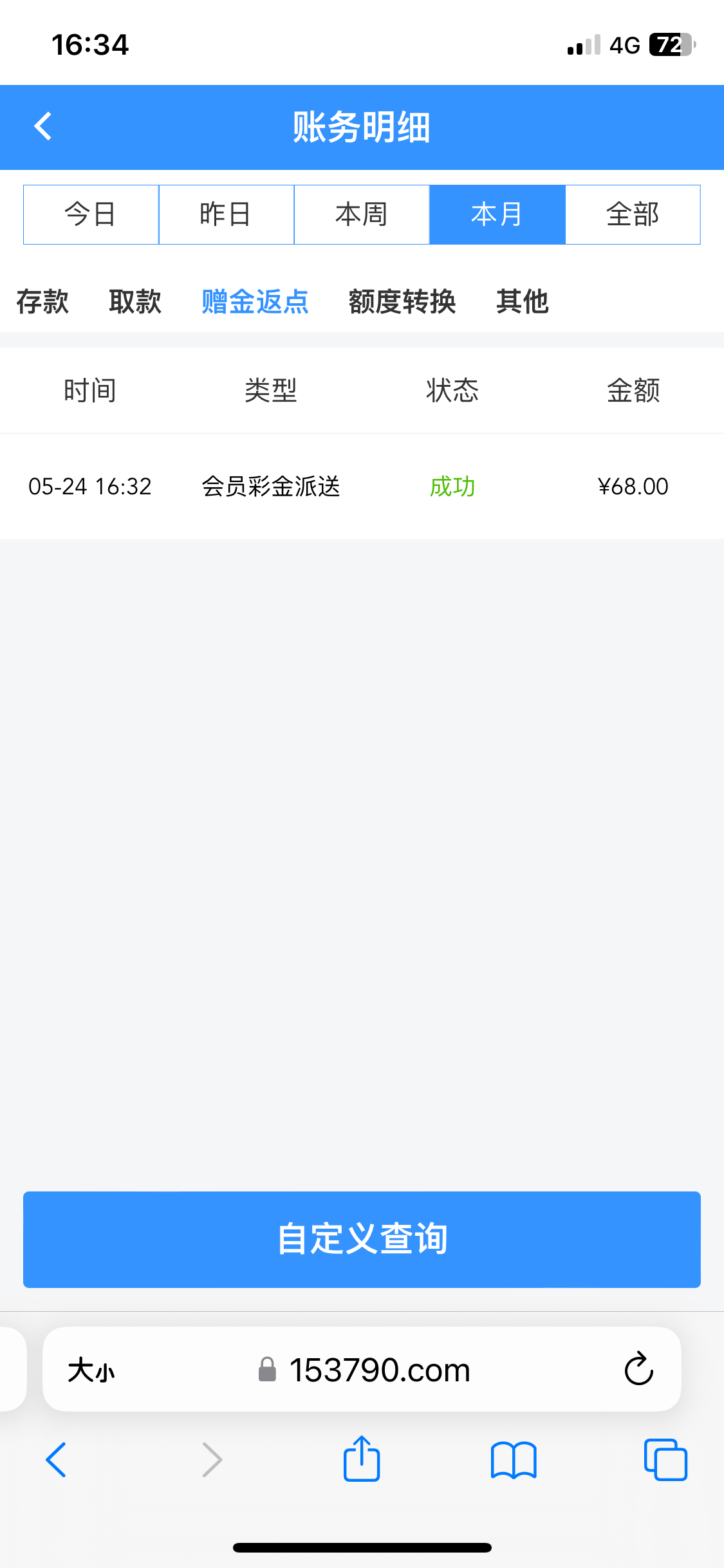Tap the padlock icon in the address bar
The image size is (724, 1568).
pos(266,1369)
